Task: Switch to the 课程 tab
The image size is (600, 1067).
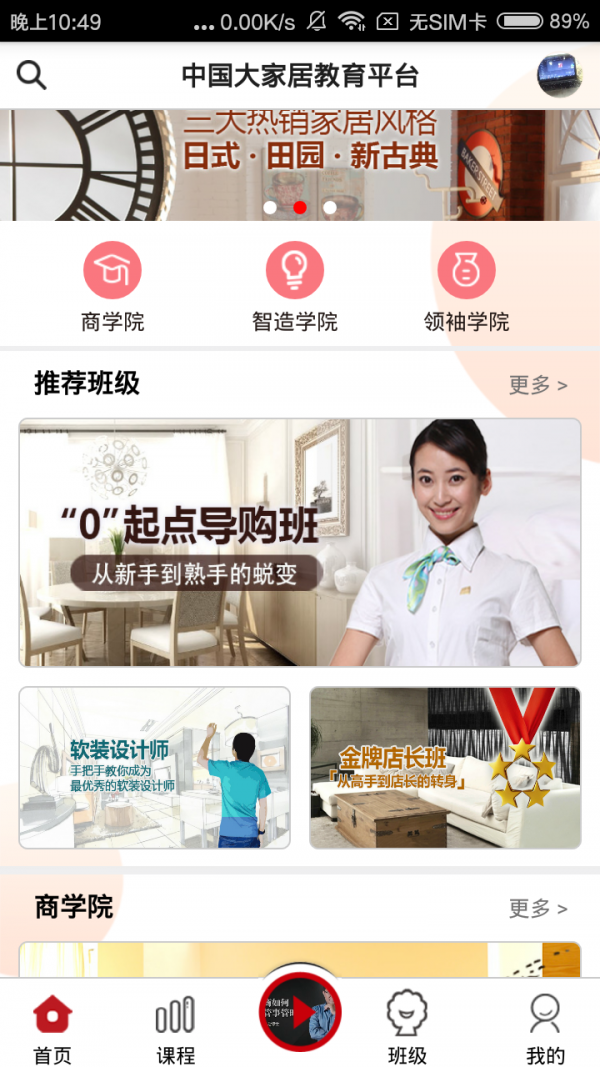Action: 175,1028
